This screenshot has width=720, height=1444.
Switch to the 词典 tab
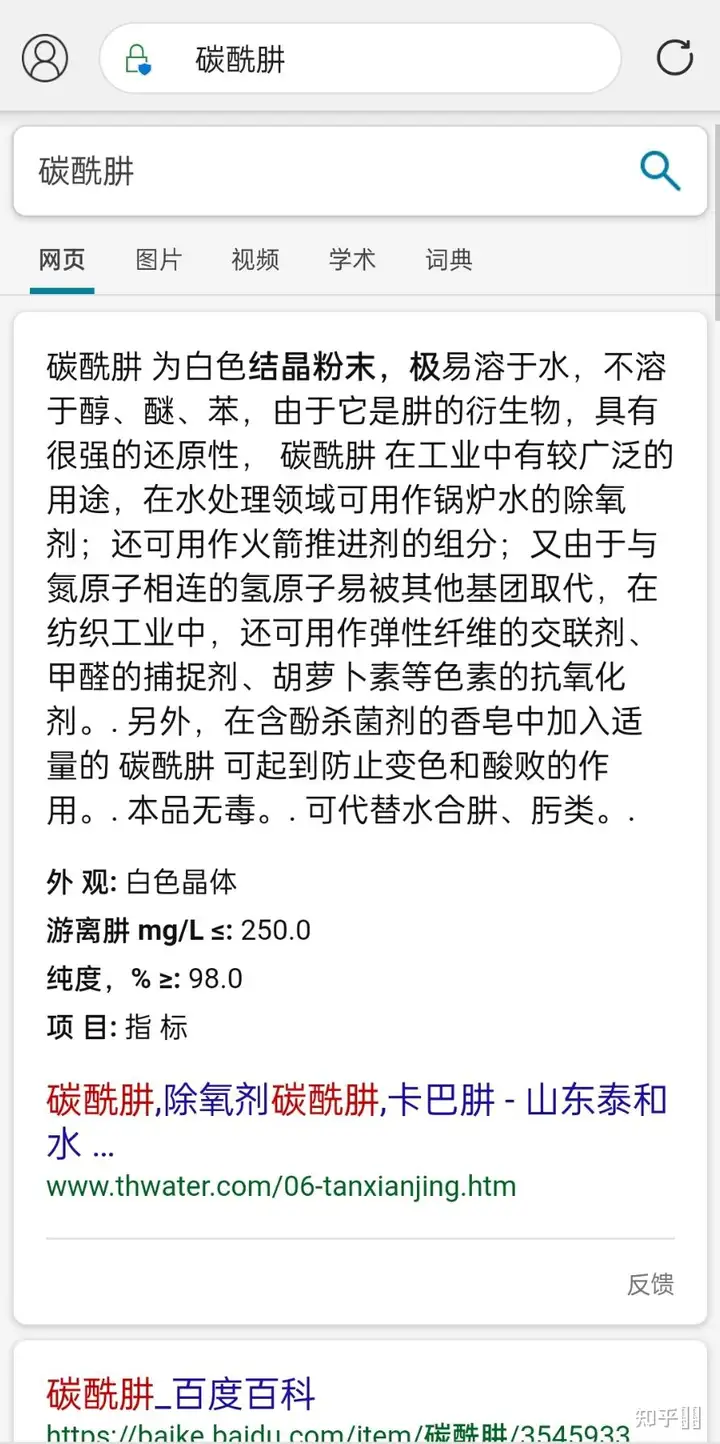coord(449,260)
